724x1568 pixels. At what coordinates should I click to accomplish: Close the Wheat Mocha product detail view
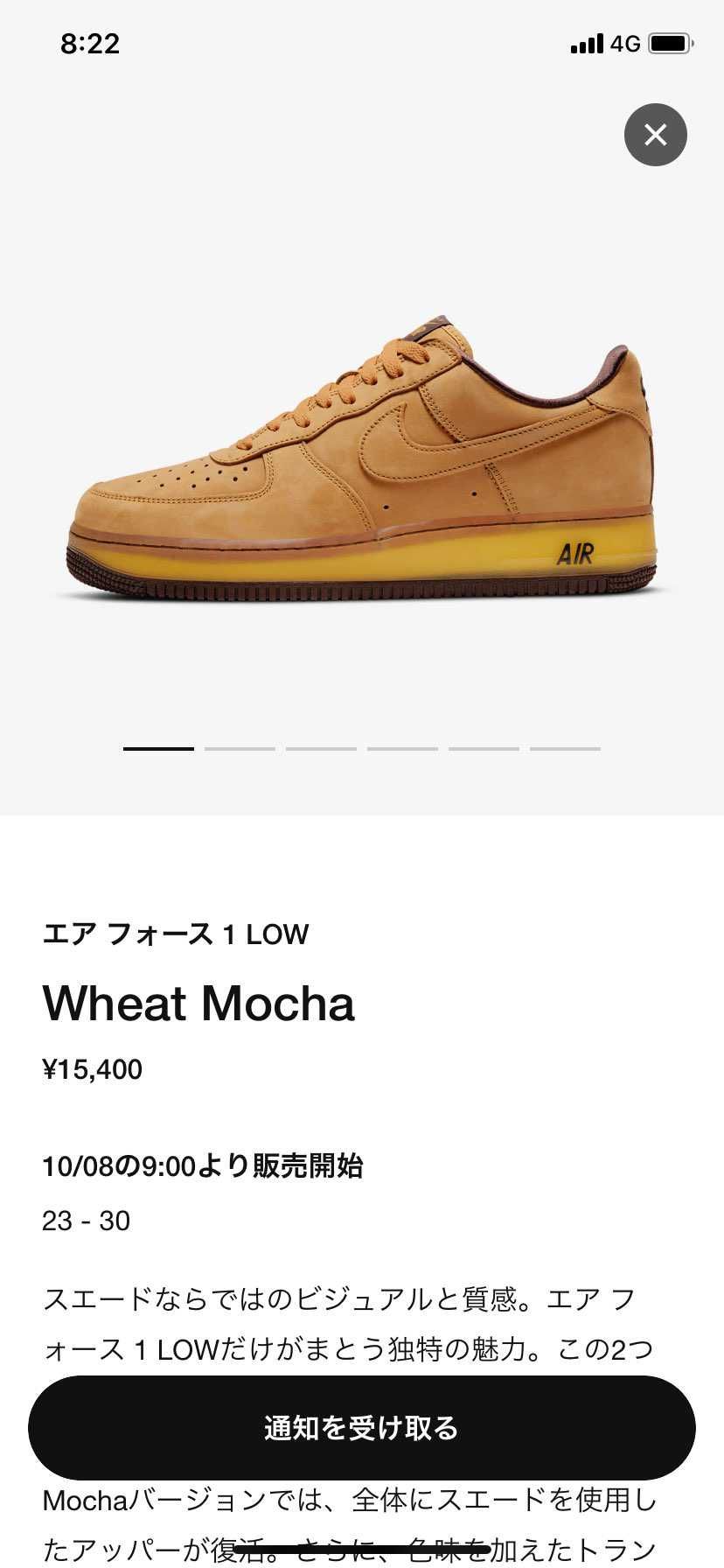click(656, 135)
